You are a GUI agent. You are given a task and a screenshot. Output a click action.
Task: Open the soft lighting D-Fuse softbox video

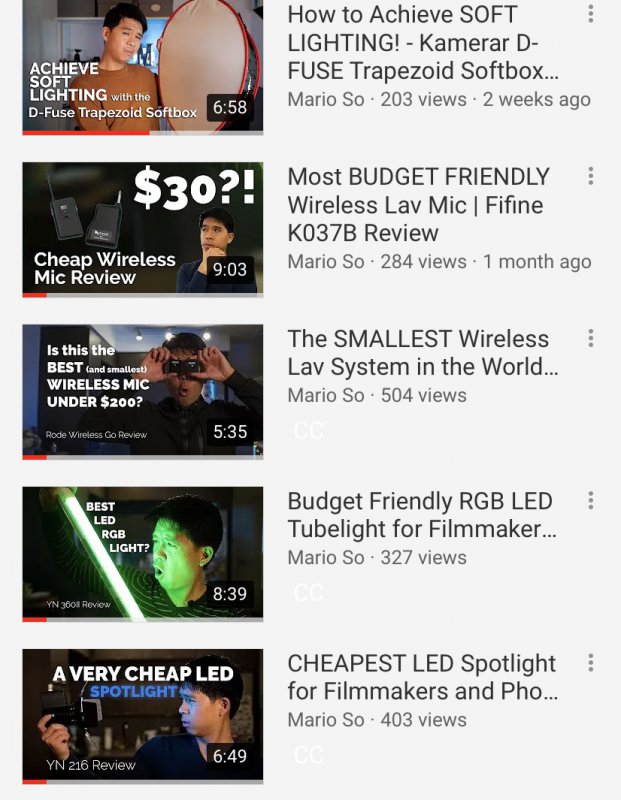[142, 66]
